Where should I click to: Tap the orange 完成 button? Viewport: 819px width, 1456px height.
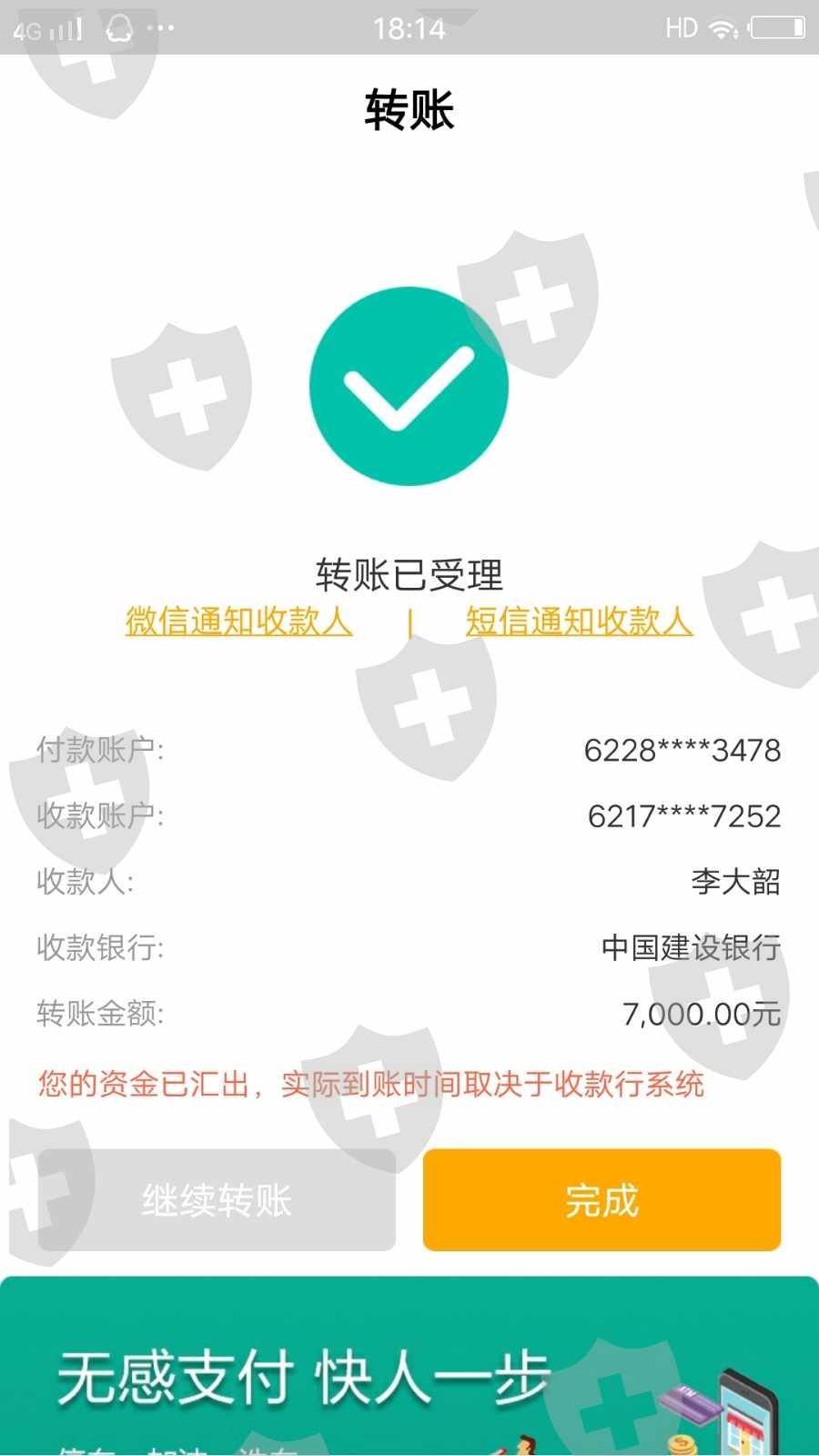click(602, 1200)
